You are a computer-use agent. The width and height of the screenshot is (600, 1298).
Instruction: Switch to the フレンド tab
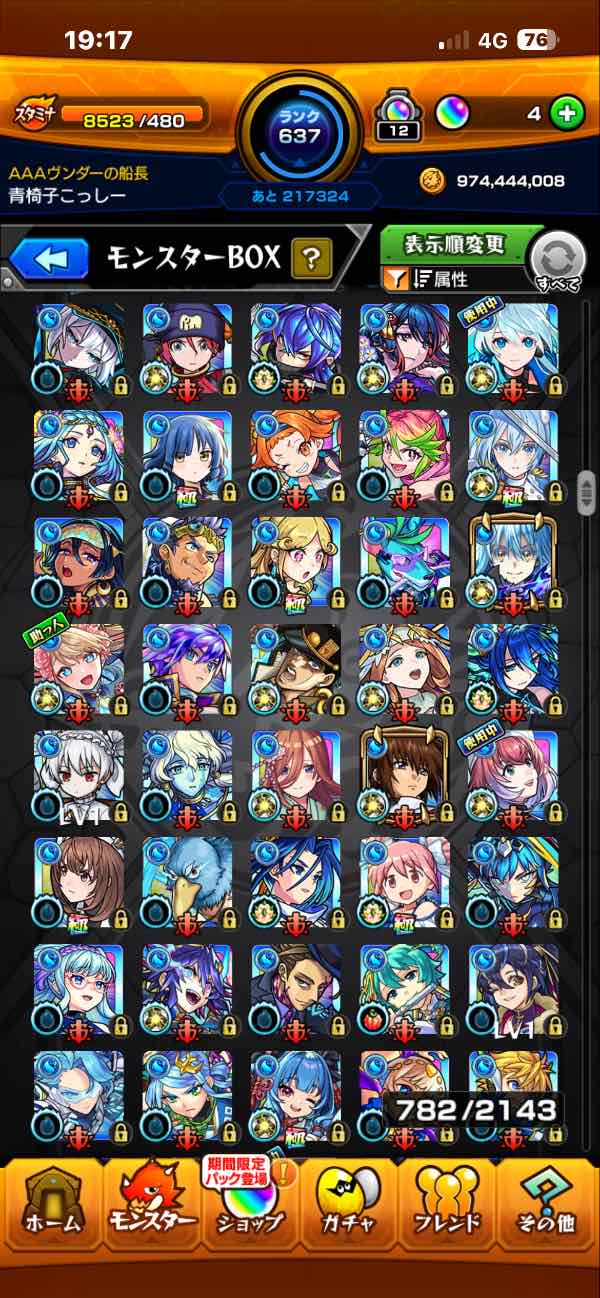[447, 1206]
